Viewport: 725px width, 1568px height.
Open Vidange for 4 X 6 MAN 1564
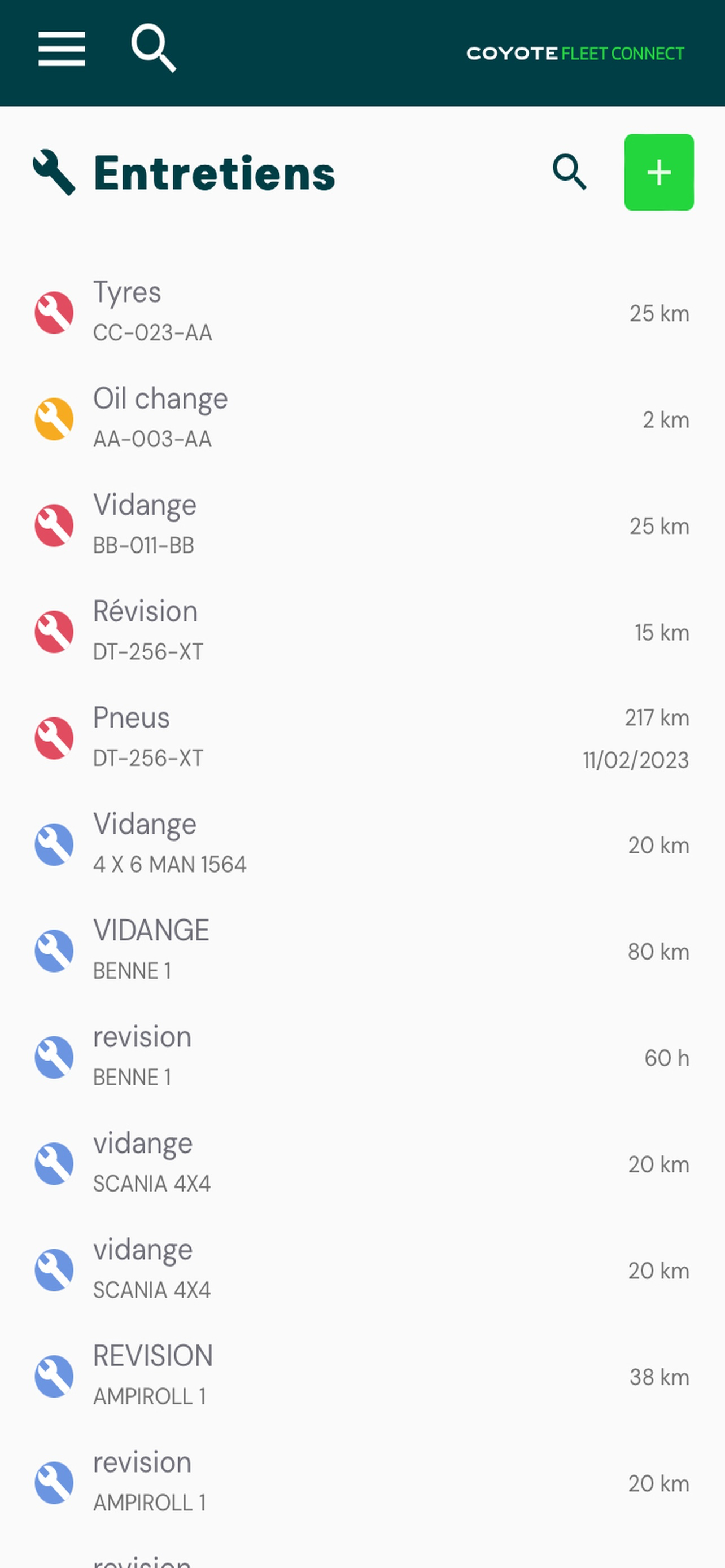[362, 844]
